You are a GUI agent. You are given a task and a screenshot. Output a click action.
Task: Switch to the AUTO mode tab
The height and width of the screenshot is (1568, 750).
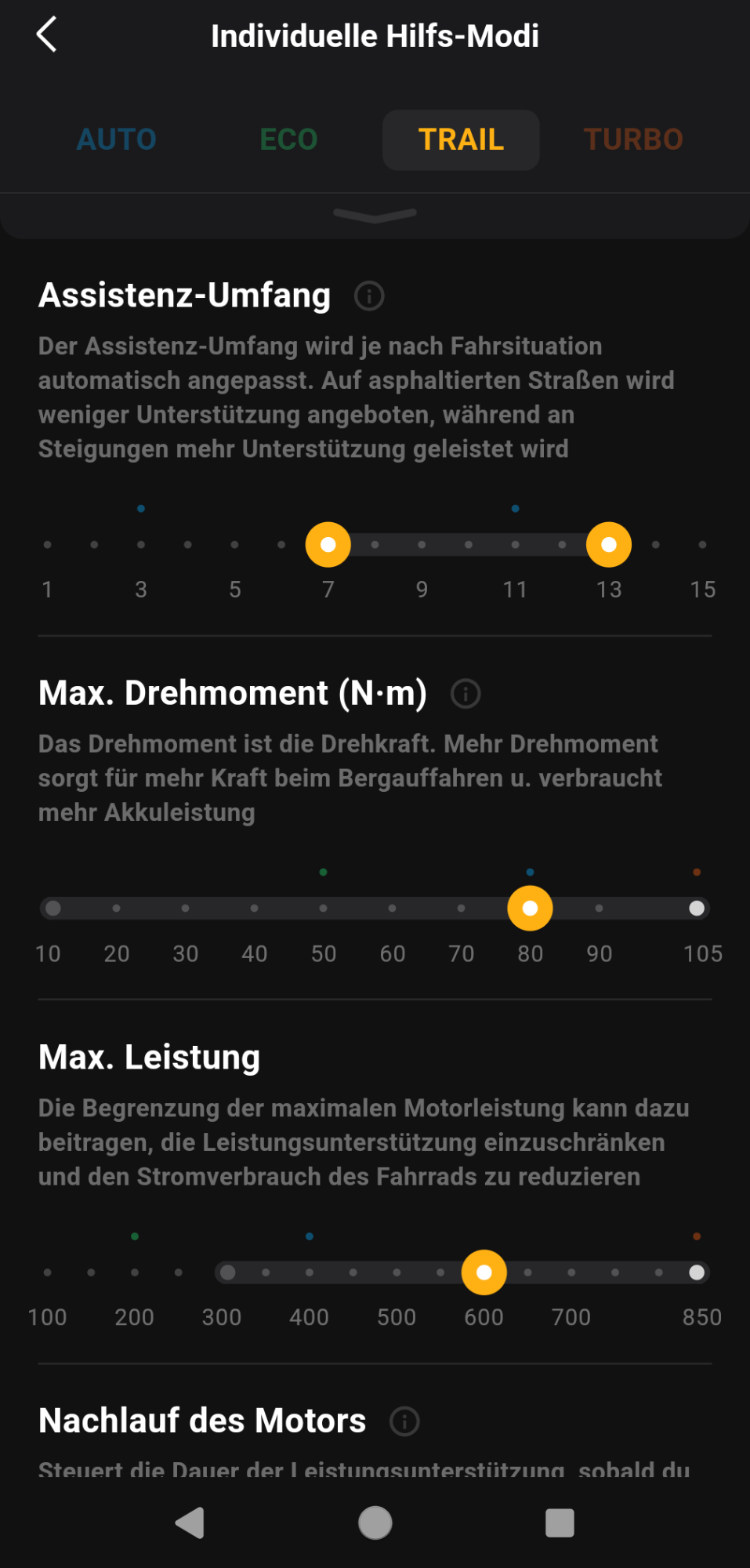[116, 140]
